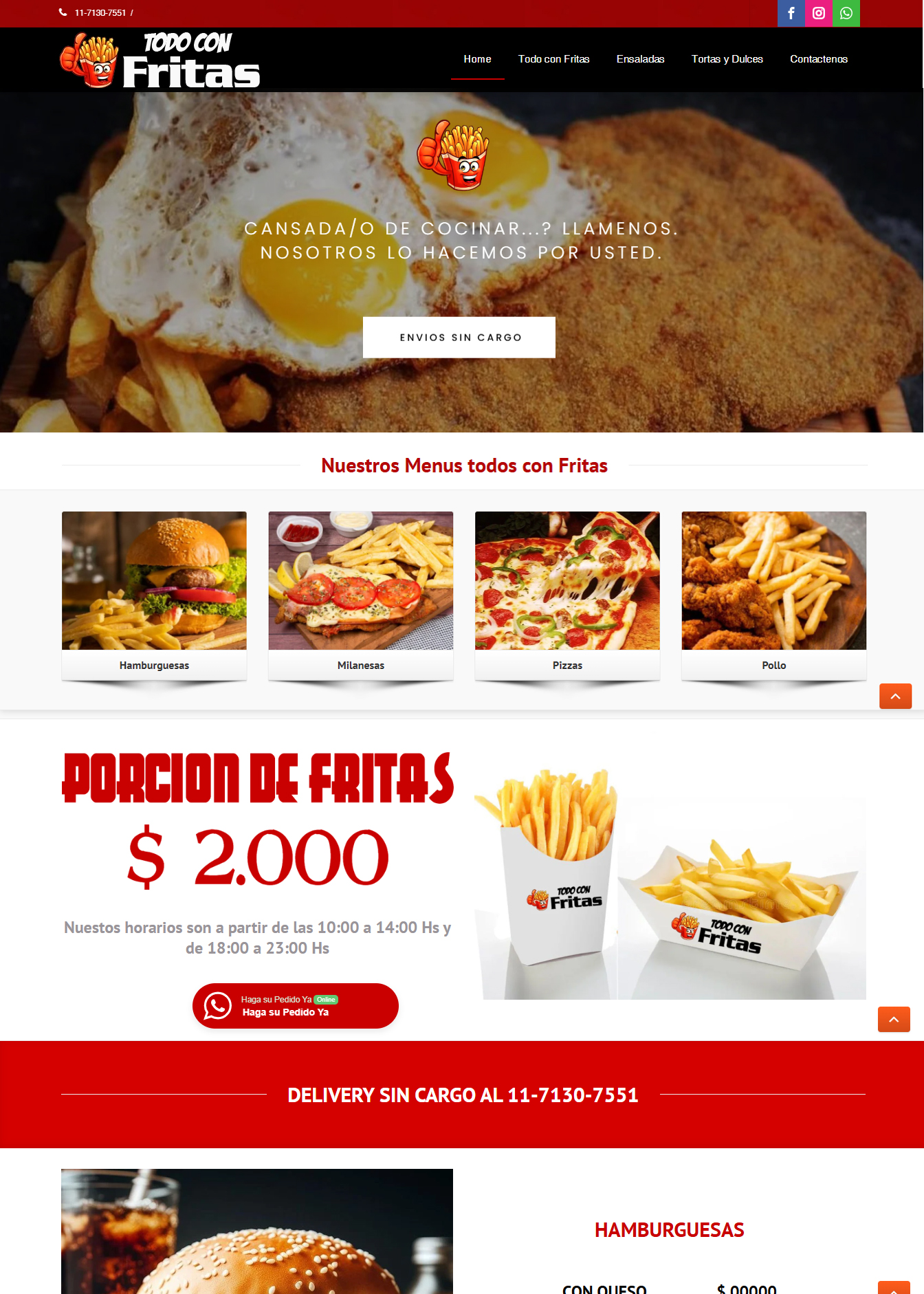Call the 11-7130-7551 phone link
Image resolution: width=924 pixels, height=1294 pixels.
100,13
